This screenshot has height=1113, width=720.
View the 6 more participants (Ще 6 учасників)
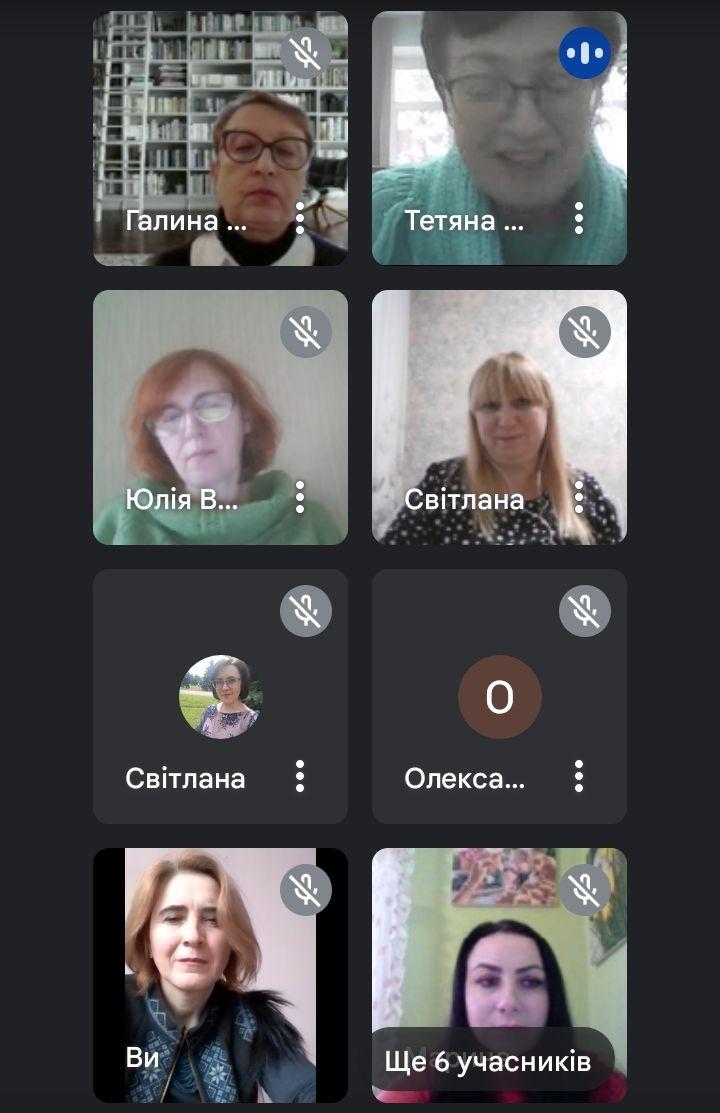(x=488, y=1061)
